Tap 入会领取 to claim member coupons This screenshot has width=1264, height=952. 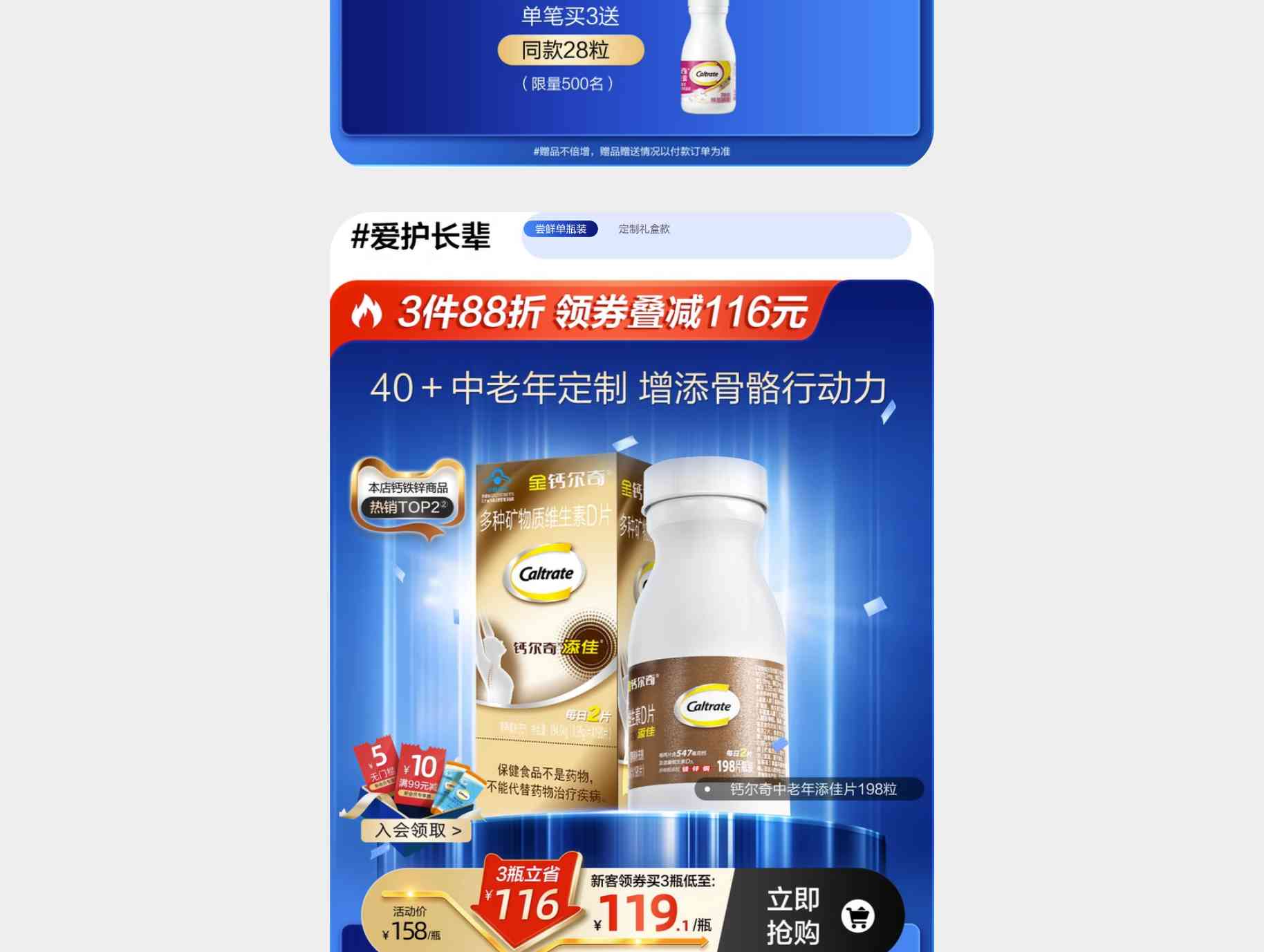tap(417, 830)
